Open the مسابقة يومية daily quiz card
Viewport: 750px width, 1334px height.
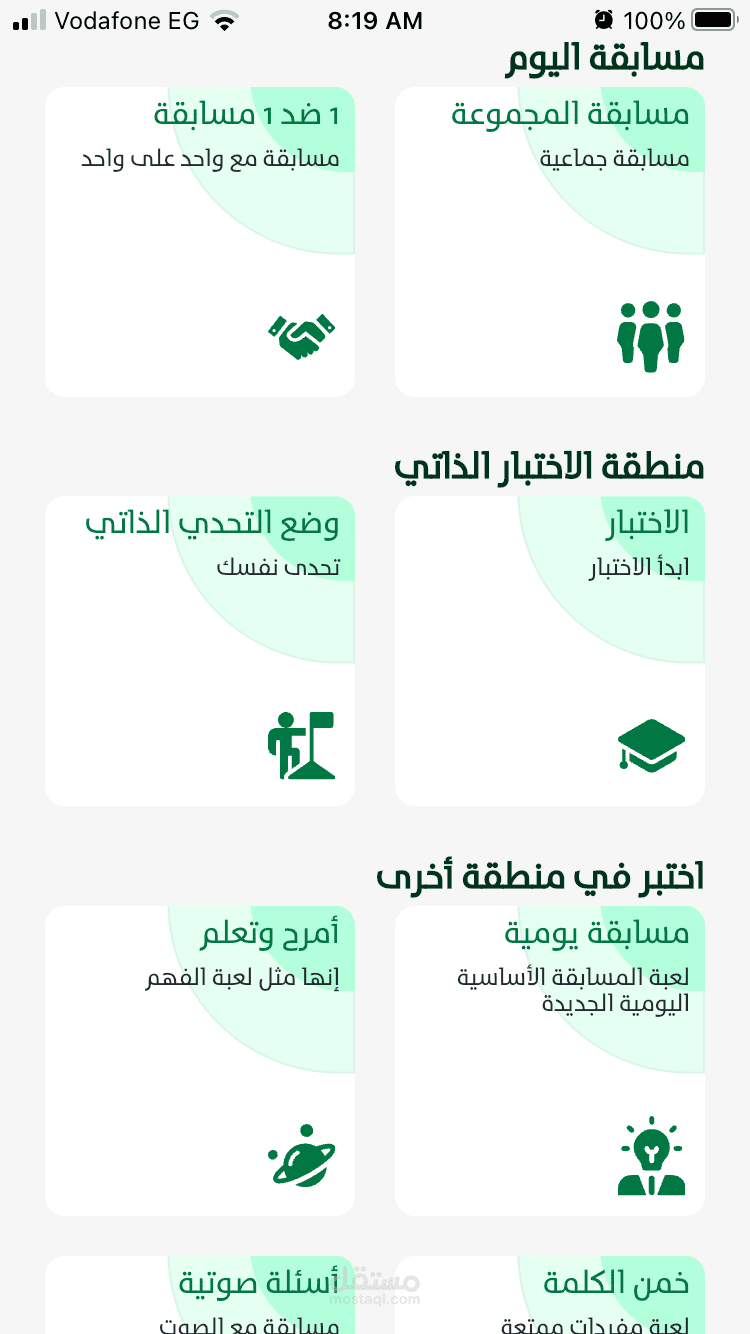[550, 1060]
